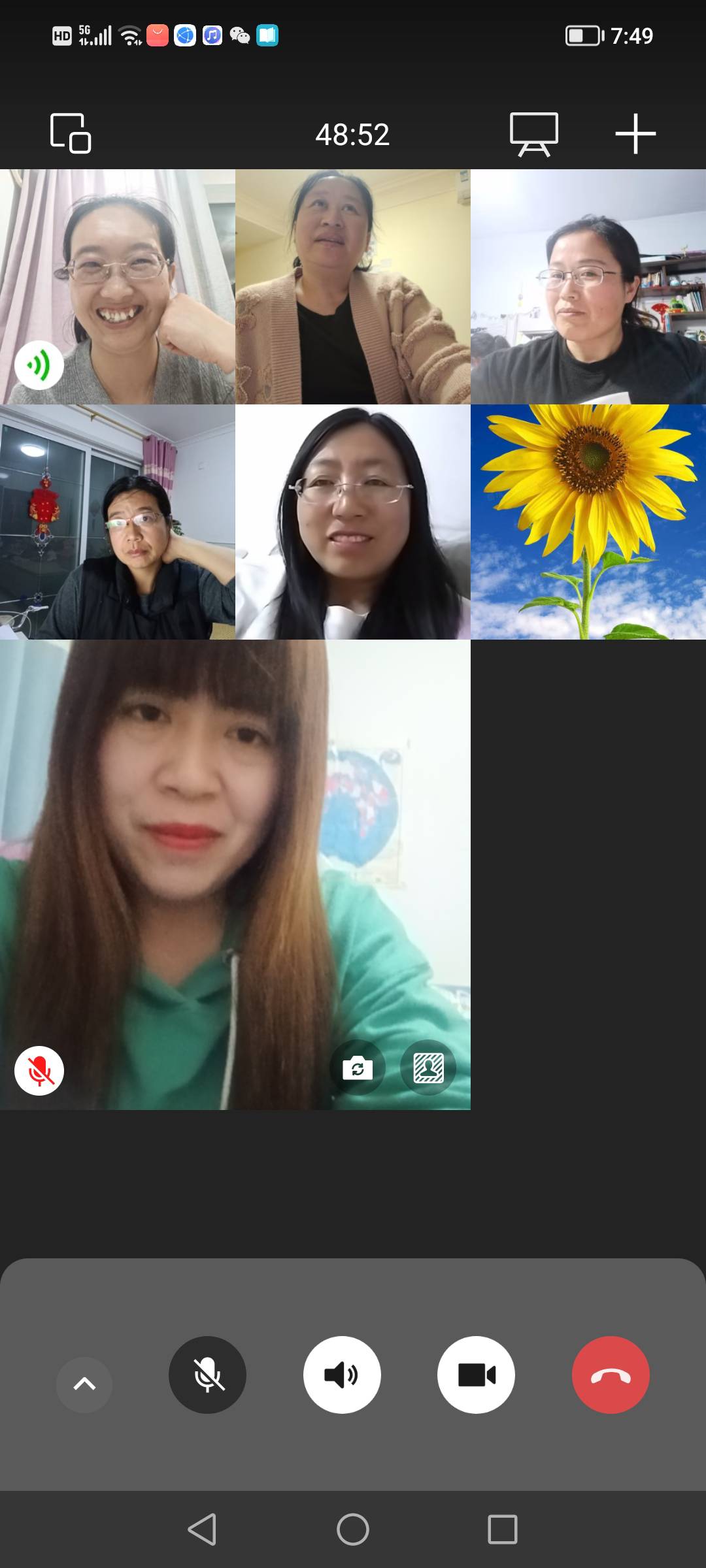Image resolution: width=706 pixels, height=1568 pixels.
Task: Add participants with the plus icon
Action: (x=635, y=134)
